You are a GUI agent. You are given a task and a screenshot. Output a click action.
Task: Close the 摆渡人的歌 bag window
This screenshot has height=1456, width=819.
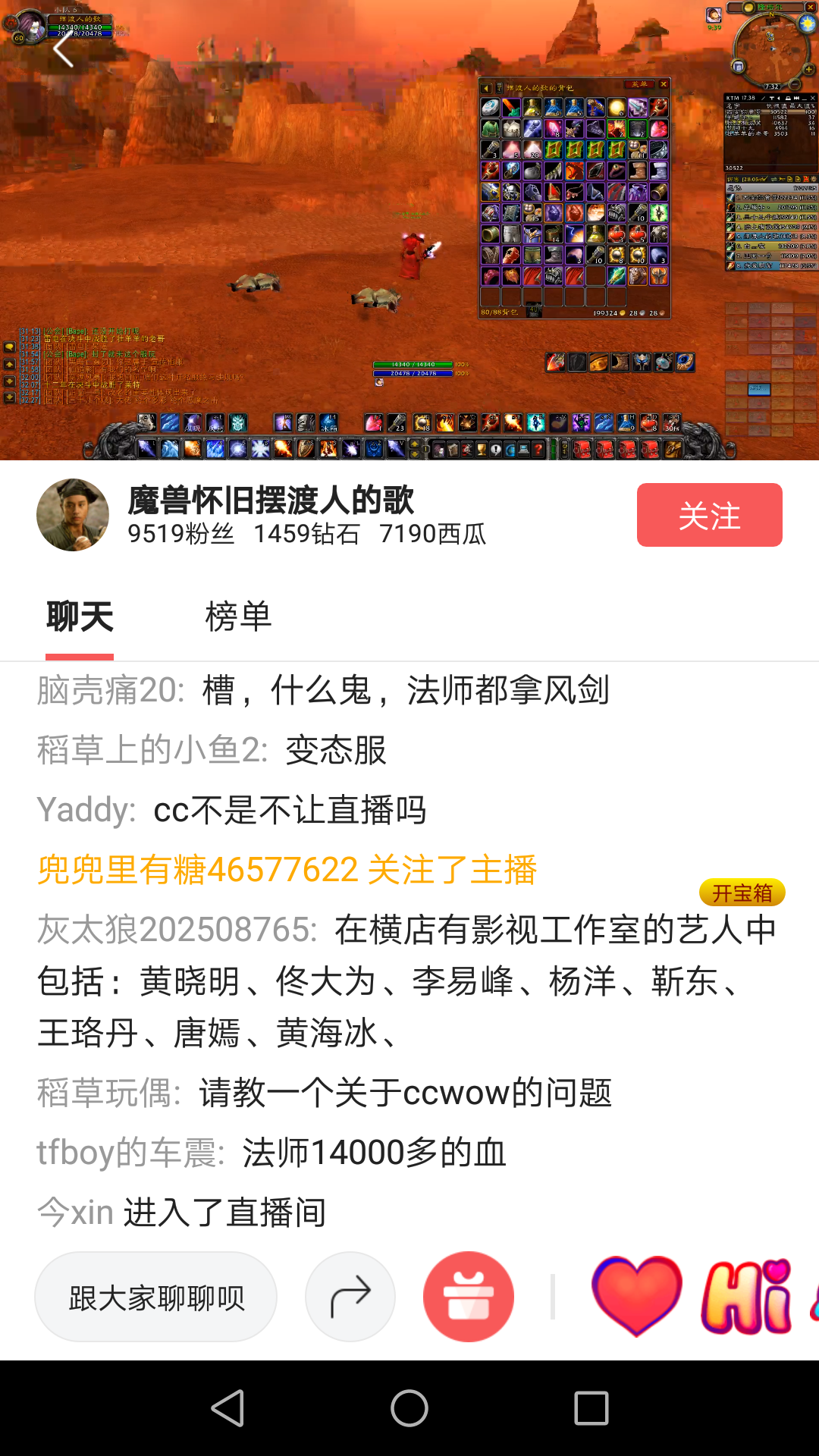point(662,84)
